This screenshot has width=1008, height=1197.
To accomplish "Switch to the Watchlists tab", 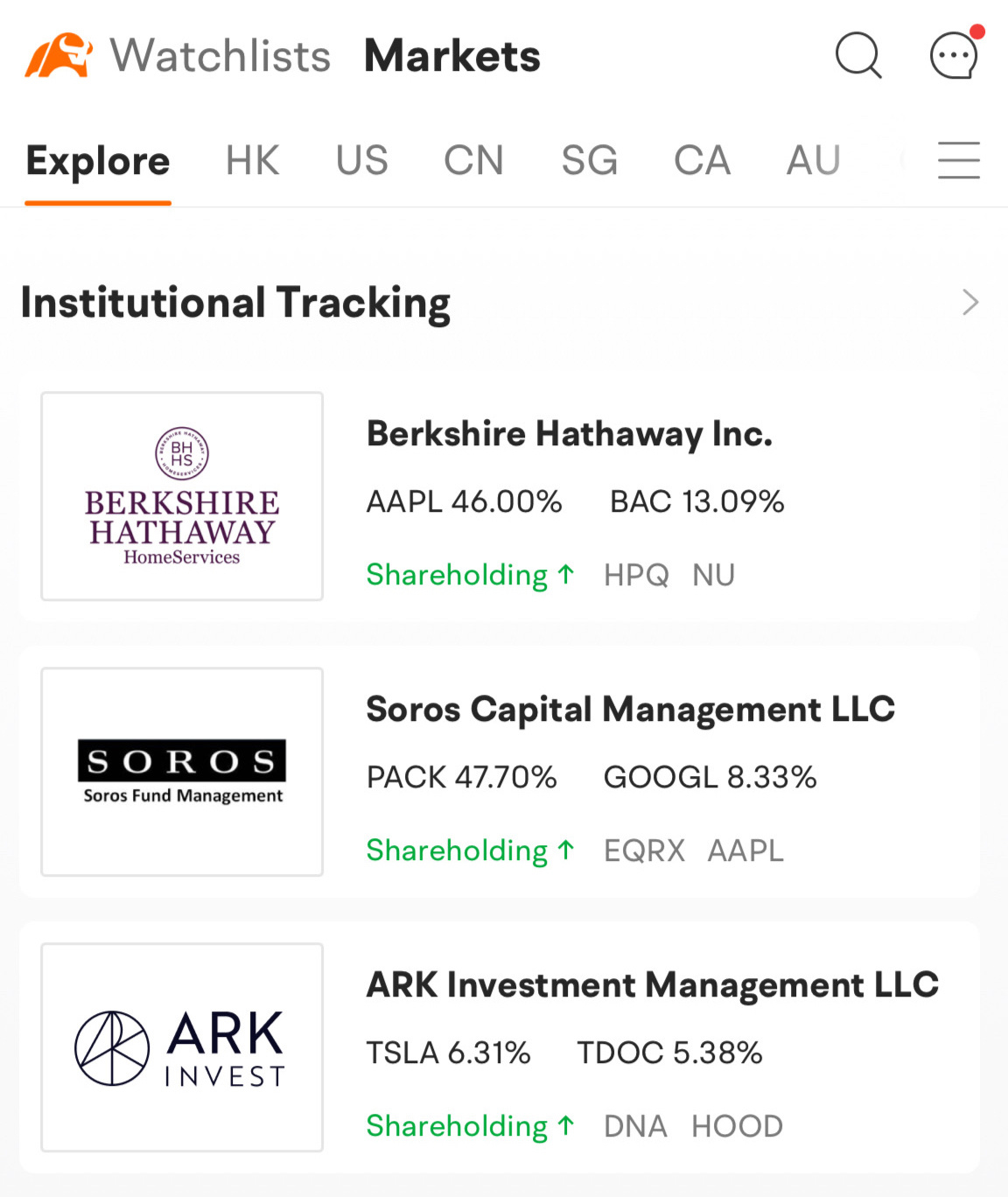I will point(220,56).
